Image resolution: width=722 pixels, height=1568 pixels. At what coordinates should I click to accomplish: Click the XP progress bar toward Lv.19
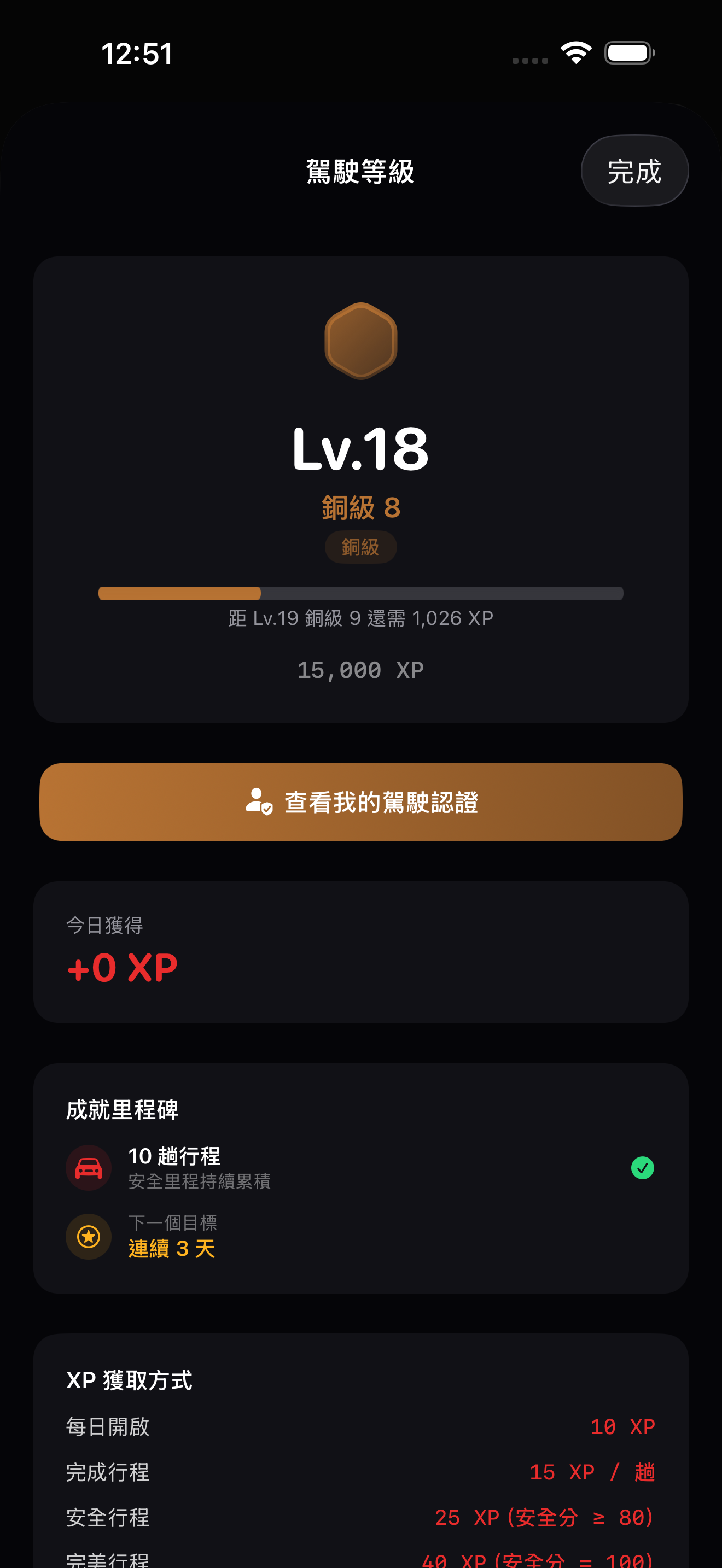click(x=360, y=591)
